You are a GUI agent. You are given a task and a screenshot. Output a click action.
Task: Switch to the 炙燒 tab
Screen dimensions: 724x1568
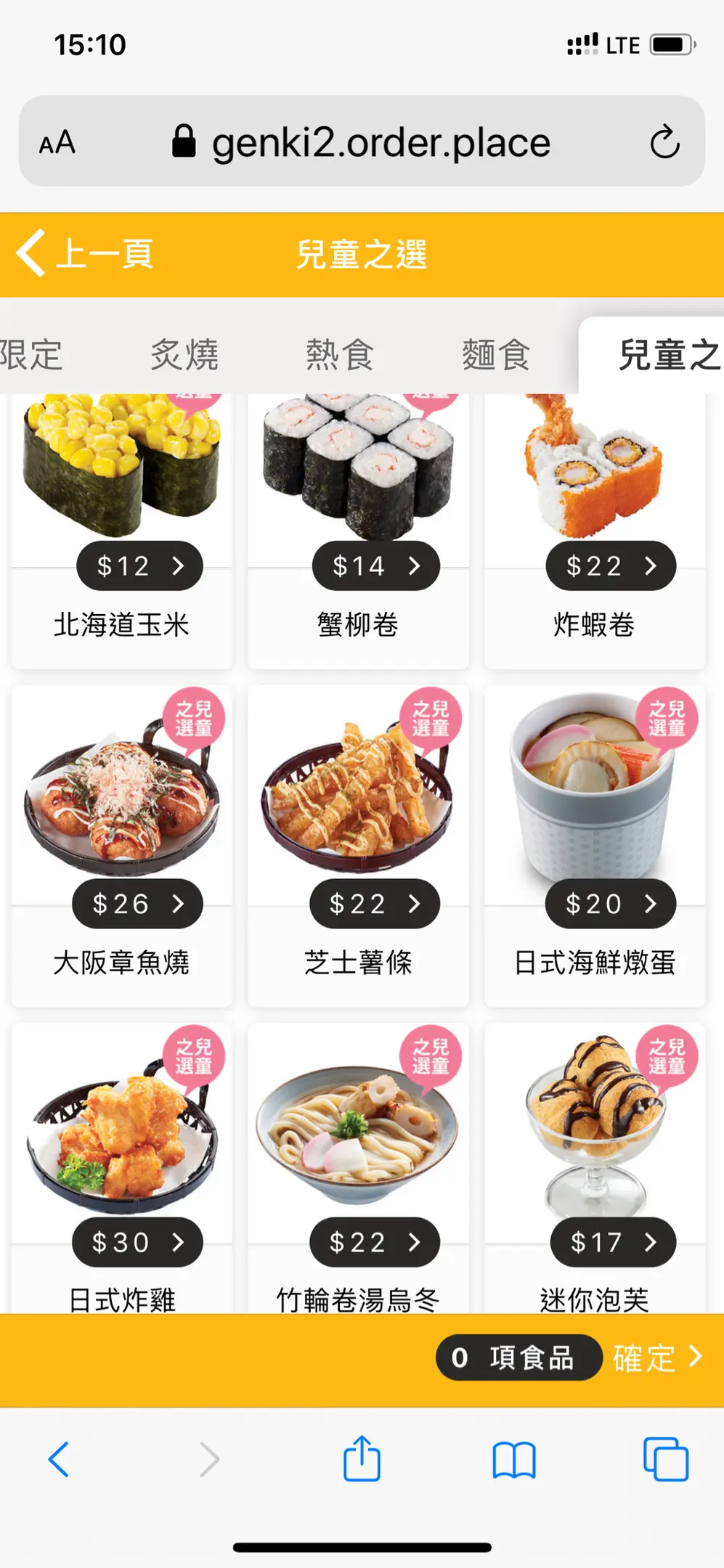(x=184, y=355)
